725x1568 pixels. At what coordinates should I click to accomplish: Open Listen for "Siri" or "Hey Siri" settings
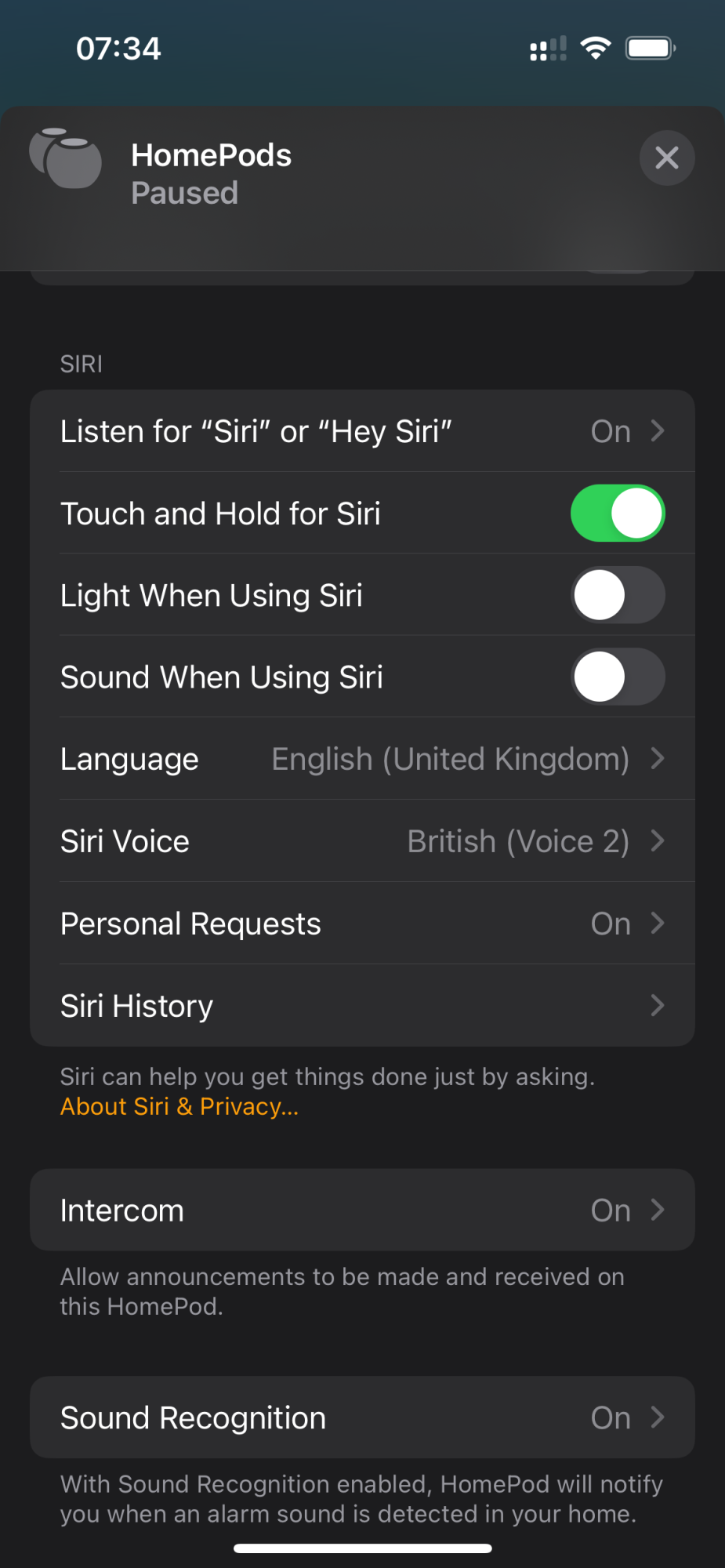tap(362, 431)
